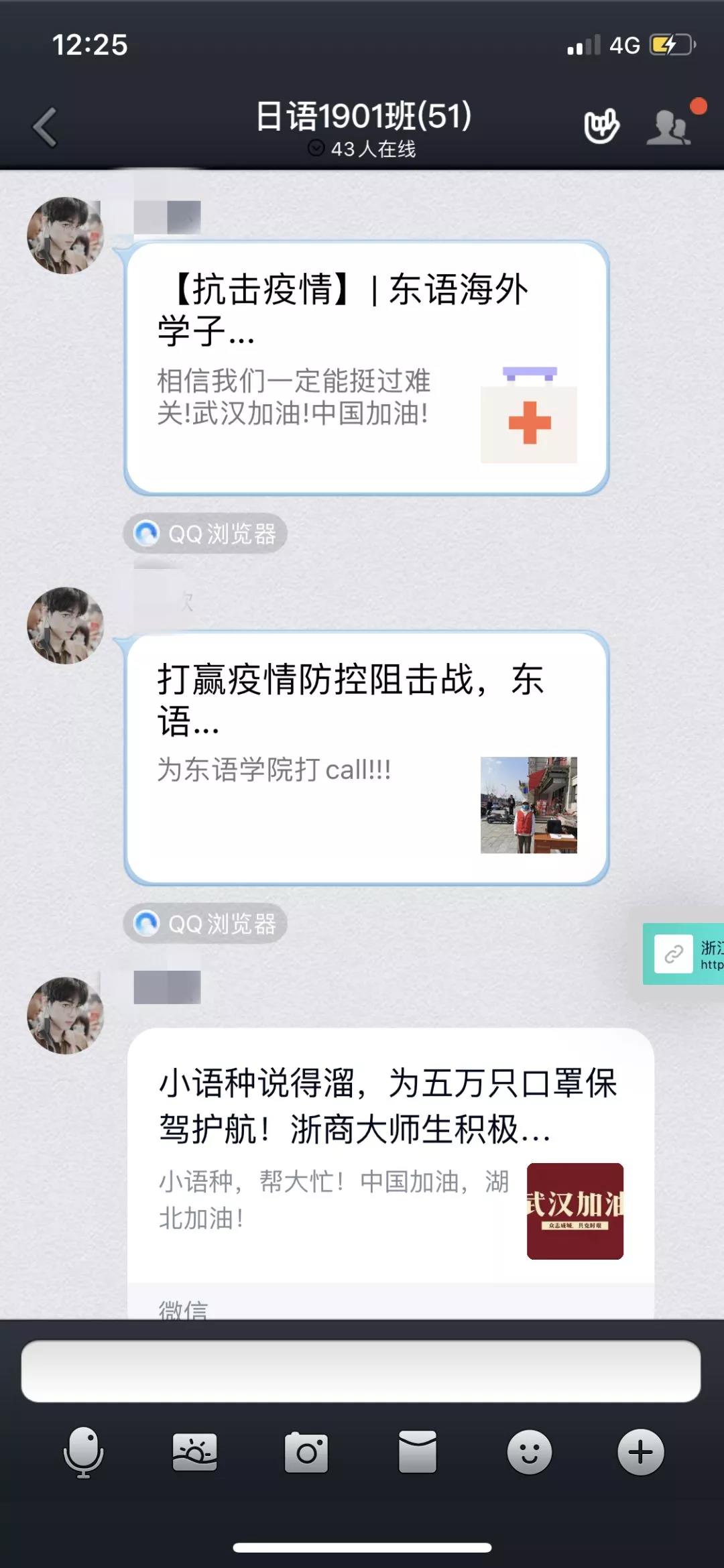Open the shared article 打赢疫情防控阻击战
724x1568 pixels.
pyautogui.click(x=366, y=758)
